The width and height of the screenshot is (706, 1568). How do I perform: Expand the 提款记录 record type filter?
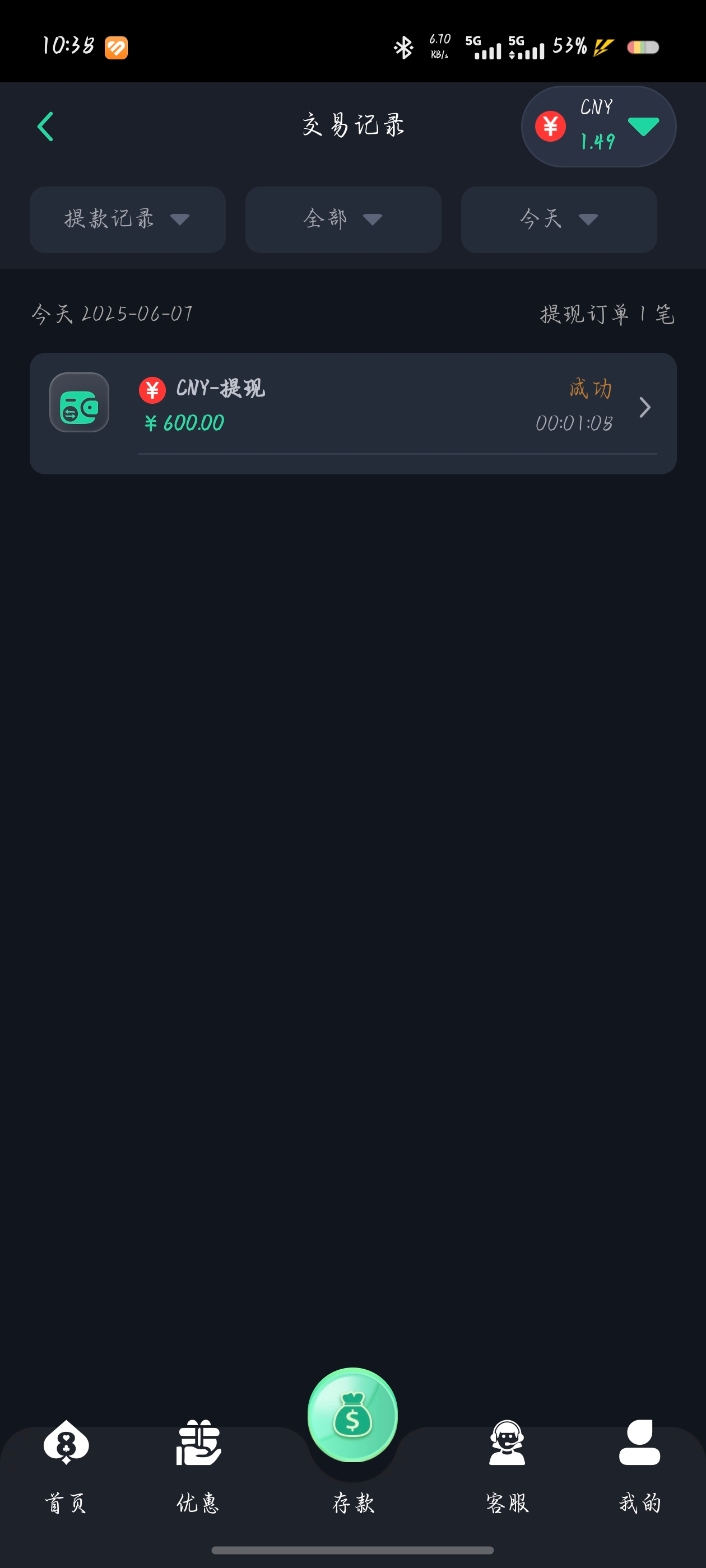click(127, 220)
